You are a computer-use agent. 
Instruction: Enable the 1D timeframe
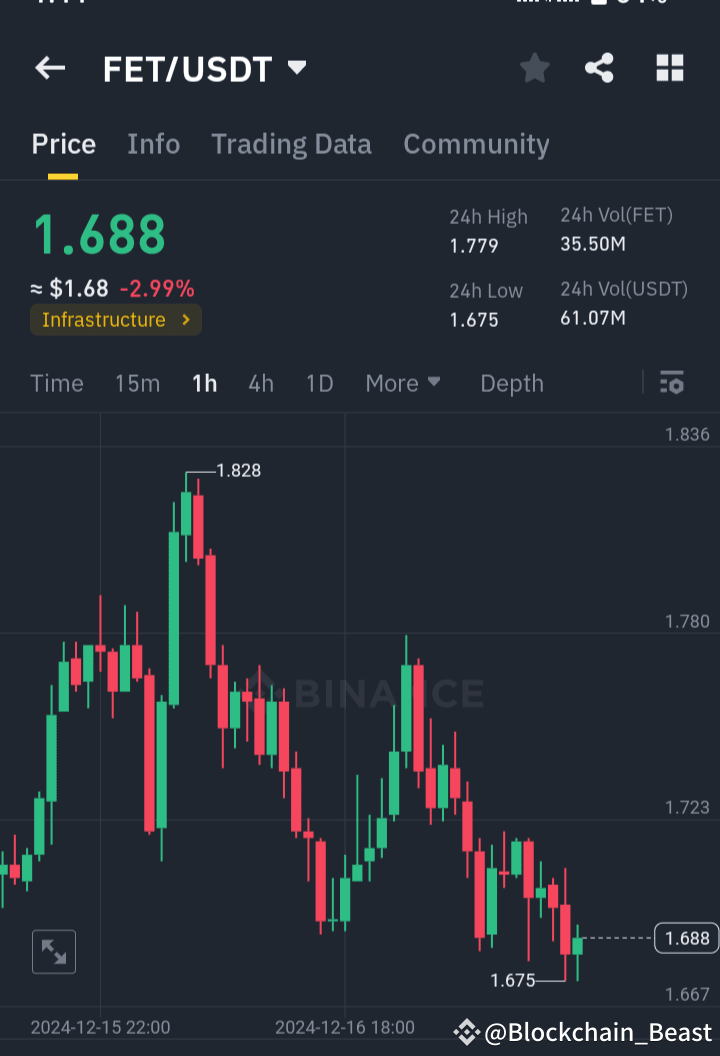[319, 383]
